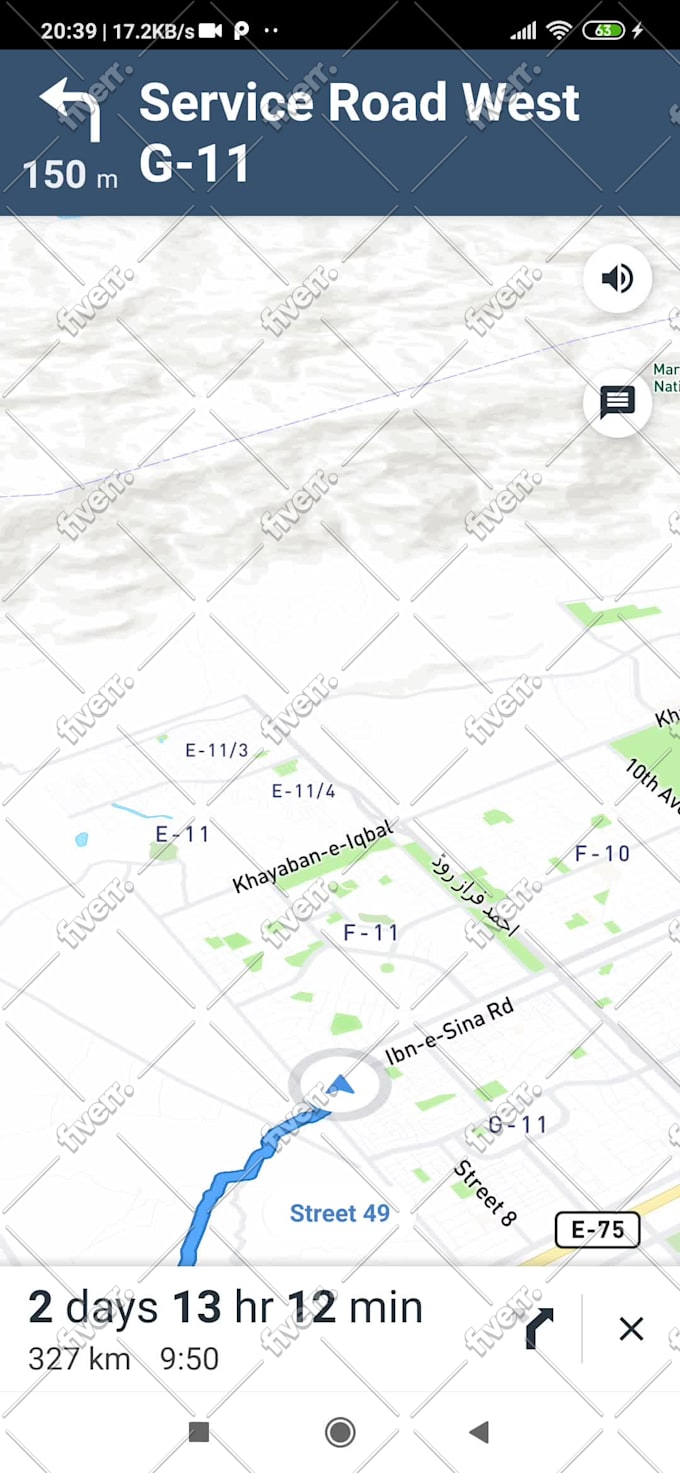The image size is (680, 1473).
Task: Open the feedback message icon
Action: pyautogui.click(x=618, y=403)
